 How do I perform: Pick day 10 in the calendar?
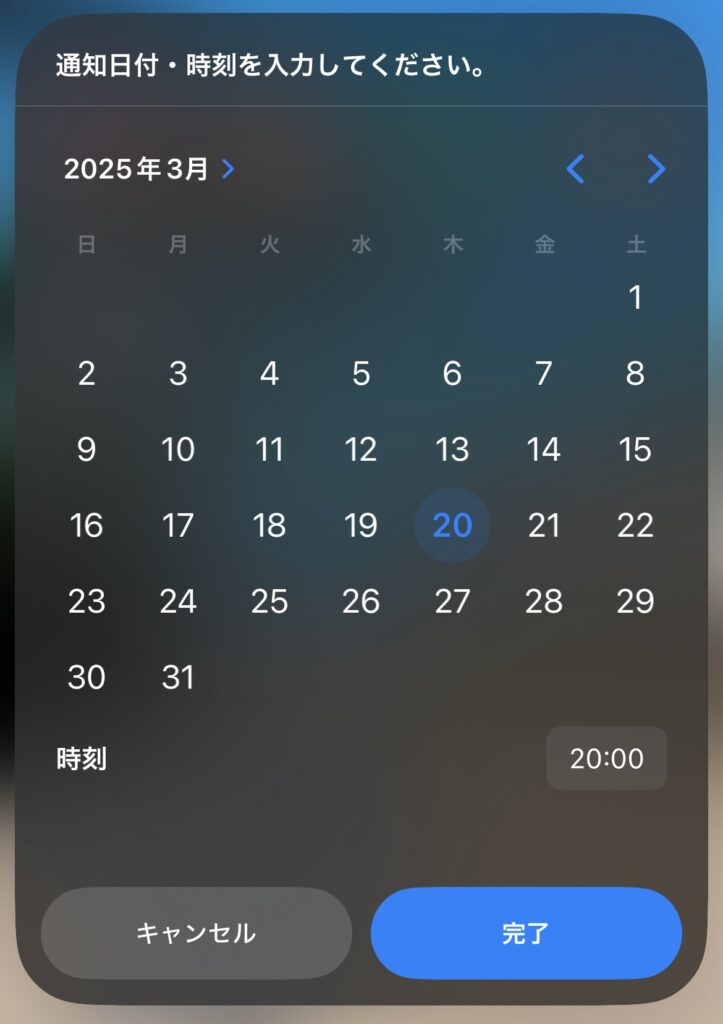pyautogui.click(x=178, y=450)
